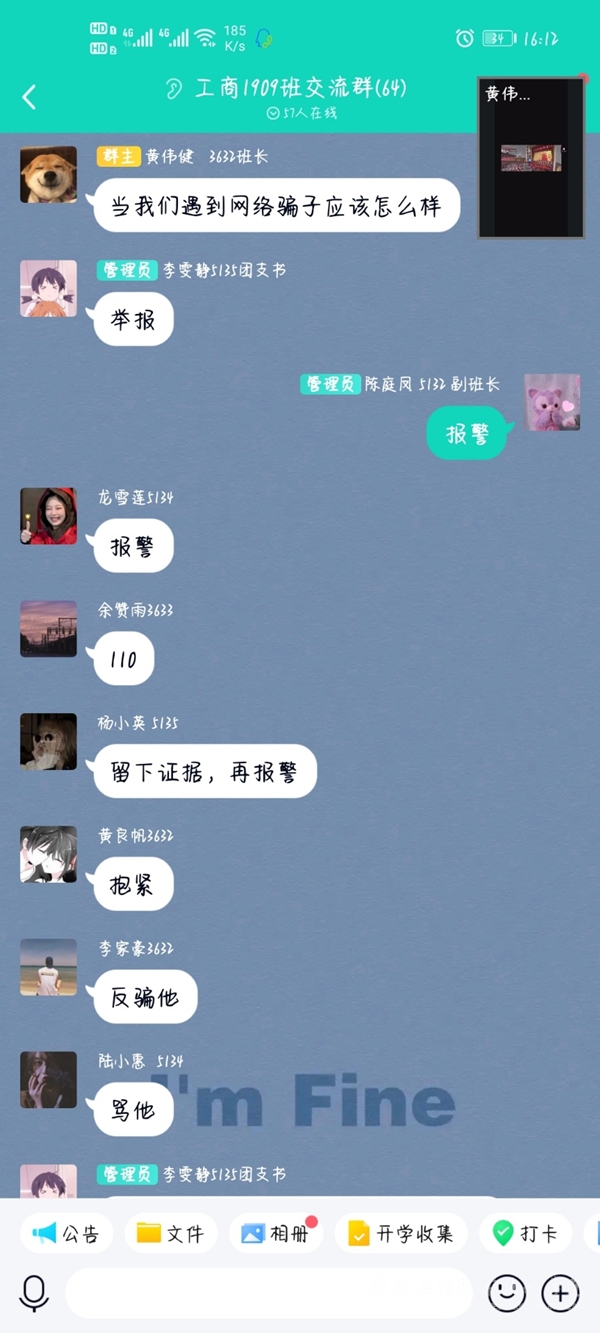
Task: View 陈庭风's profile avatar
Action: pos(552,403)
